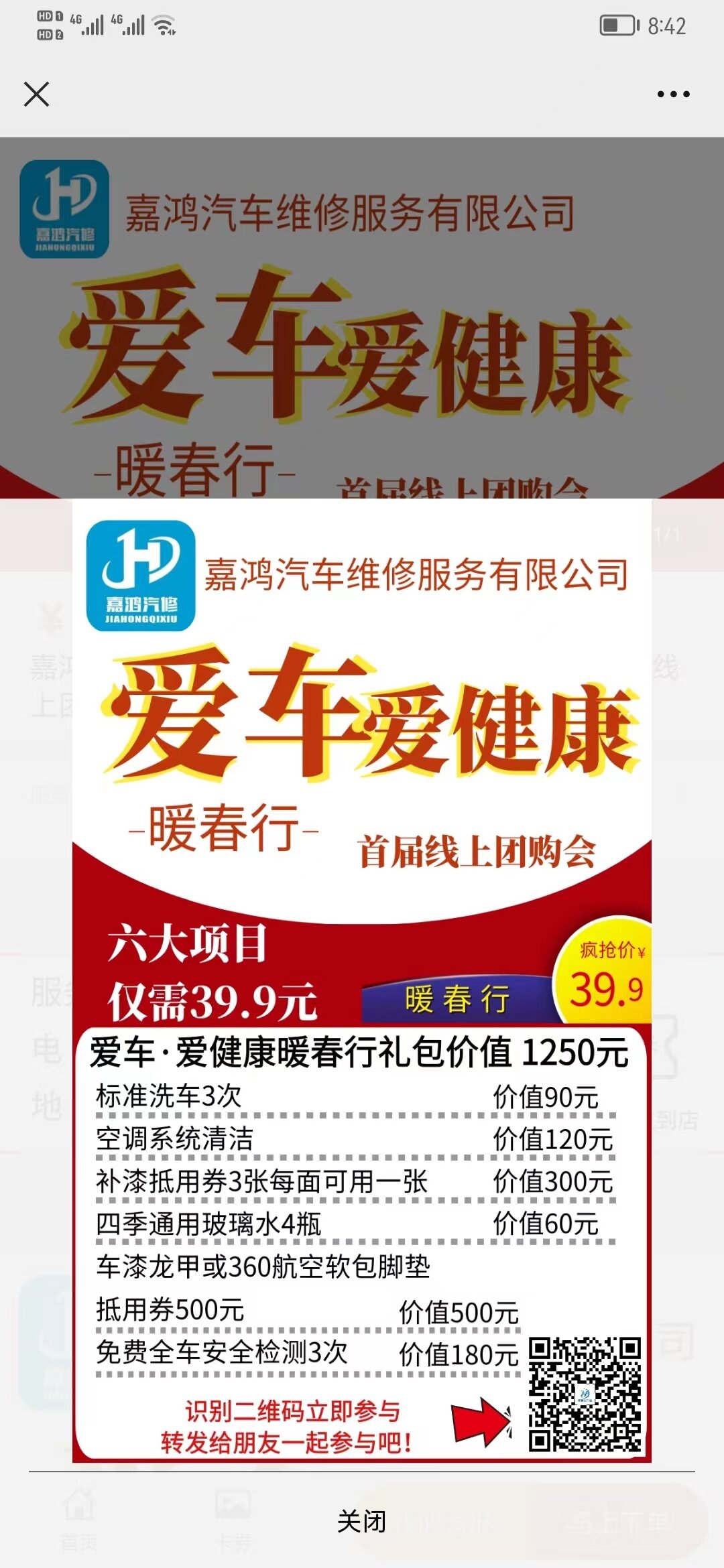Open the three-dot overflow menu
The height and width of the screenshot is (1568, 724).
coord(673,94)
